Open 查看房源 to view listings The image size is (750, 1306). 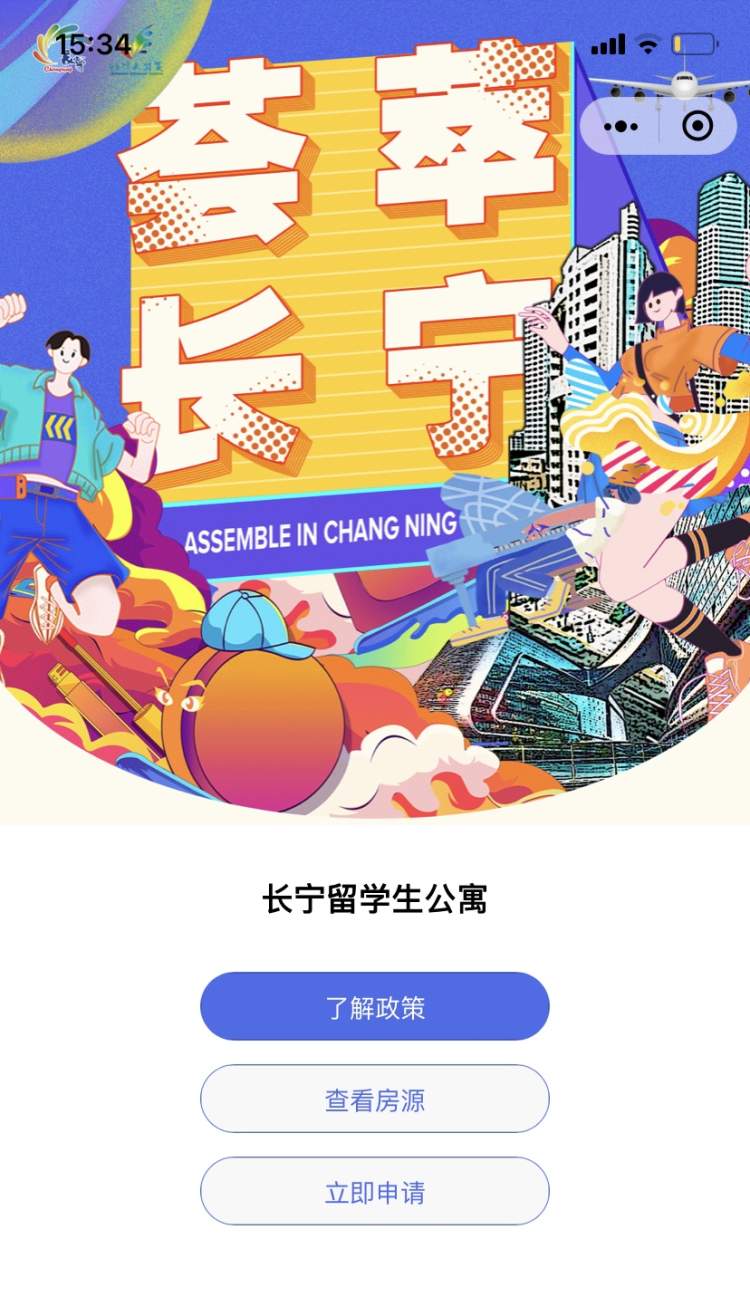coord(375,1100)
